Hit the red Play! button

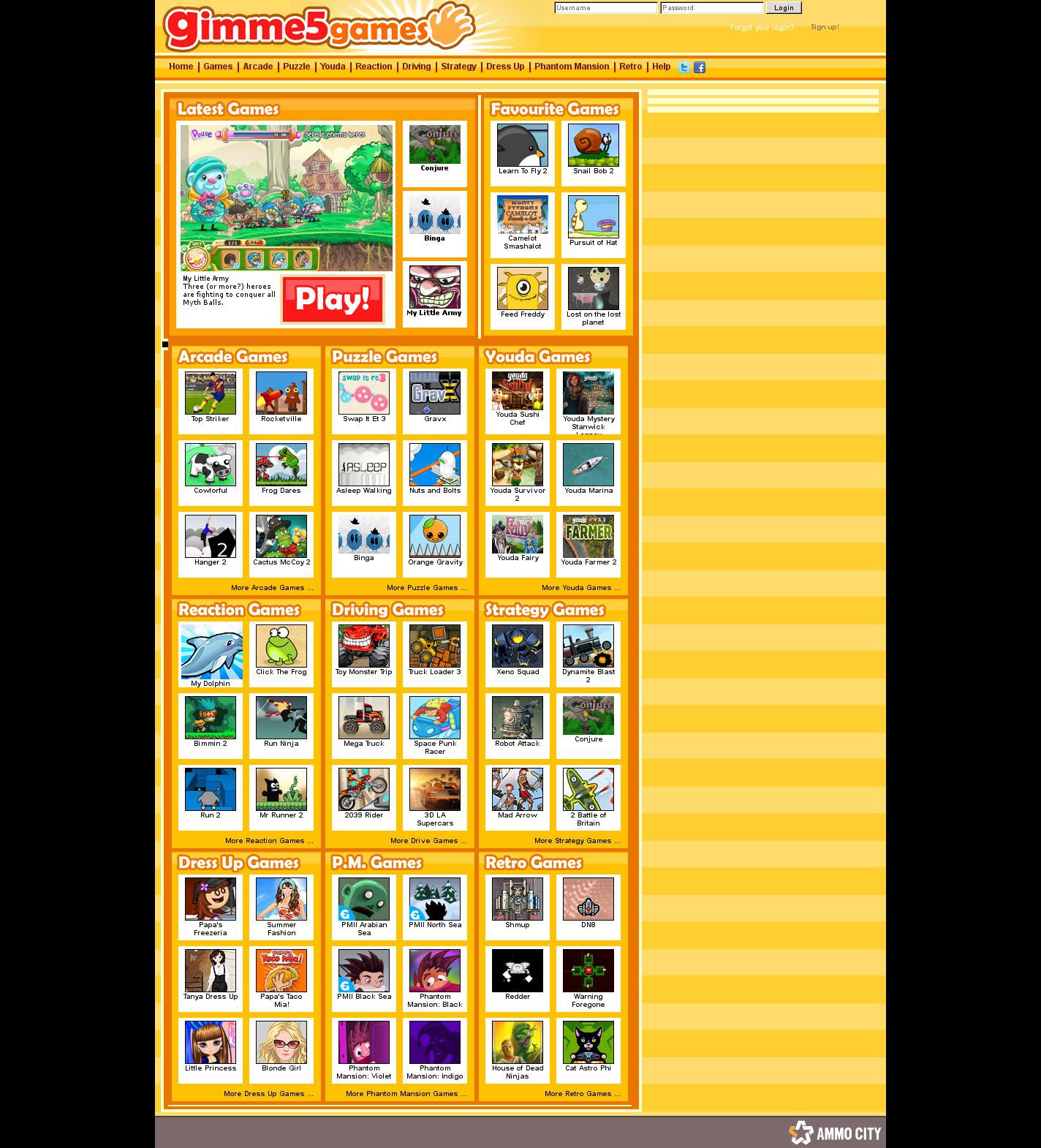click(333, 299)
